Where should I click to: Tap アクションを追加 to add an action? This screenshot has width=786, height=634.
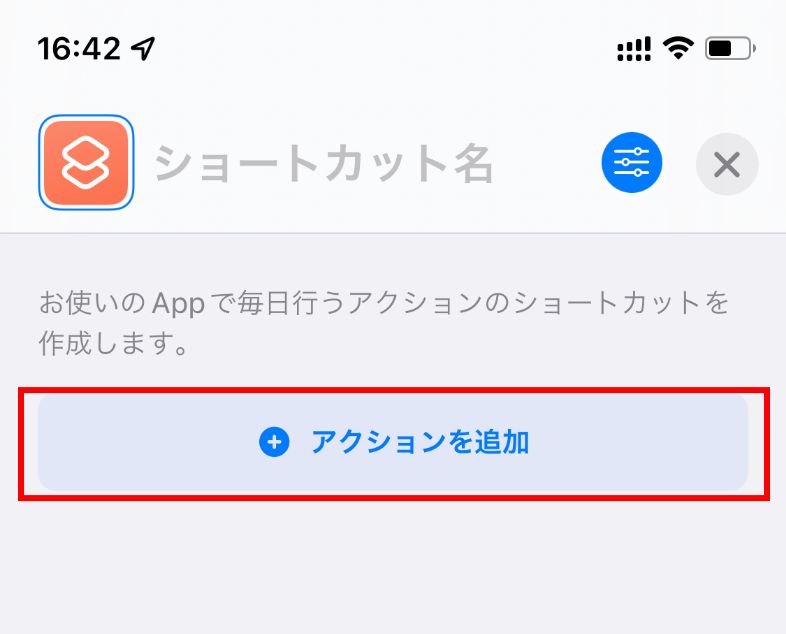393,442
